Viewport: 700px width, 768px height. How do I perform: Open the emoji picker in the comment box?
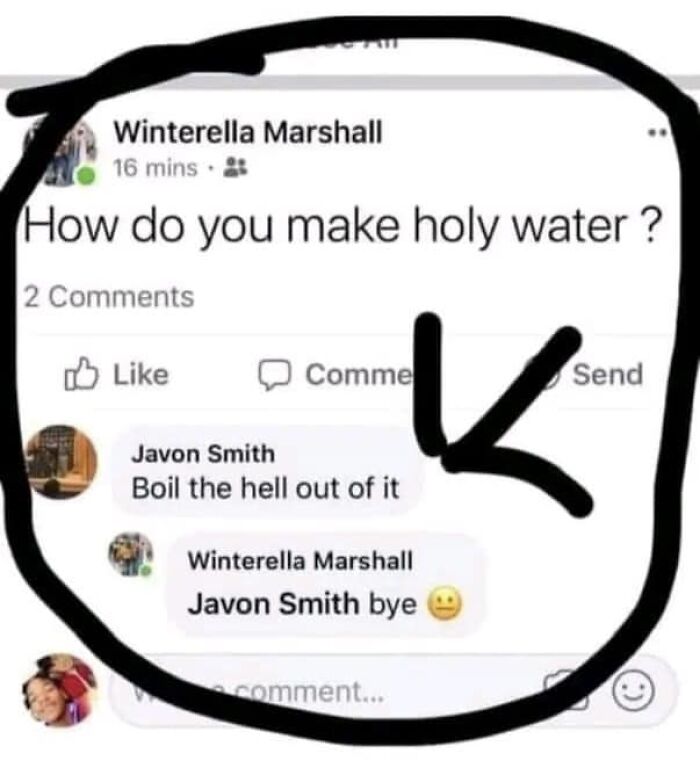[x=633, y=691]
